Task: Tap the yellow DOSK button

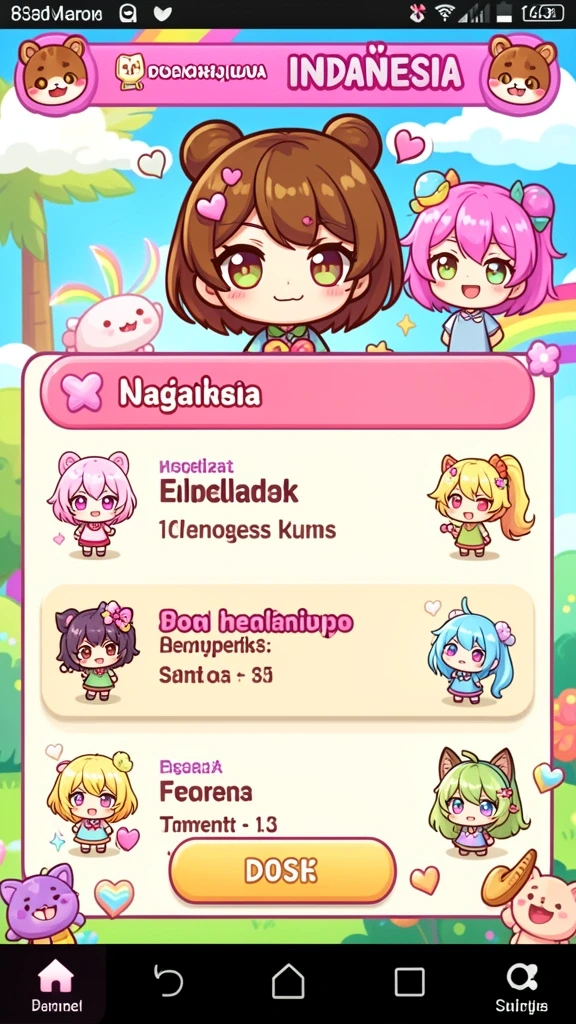Action: [282, 871]
